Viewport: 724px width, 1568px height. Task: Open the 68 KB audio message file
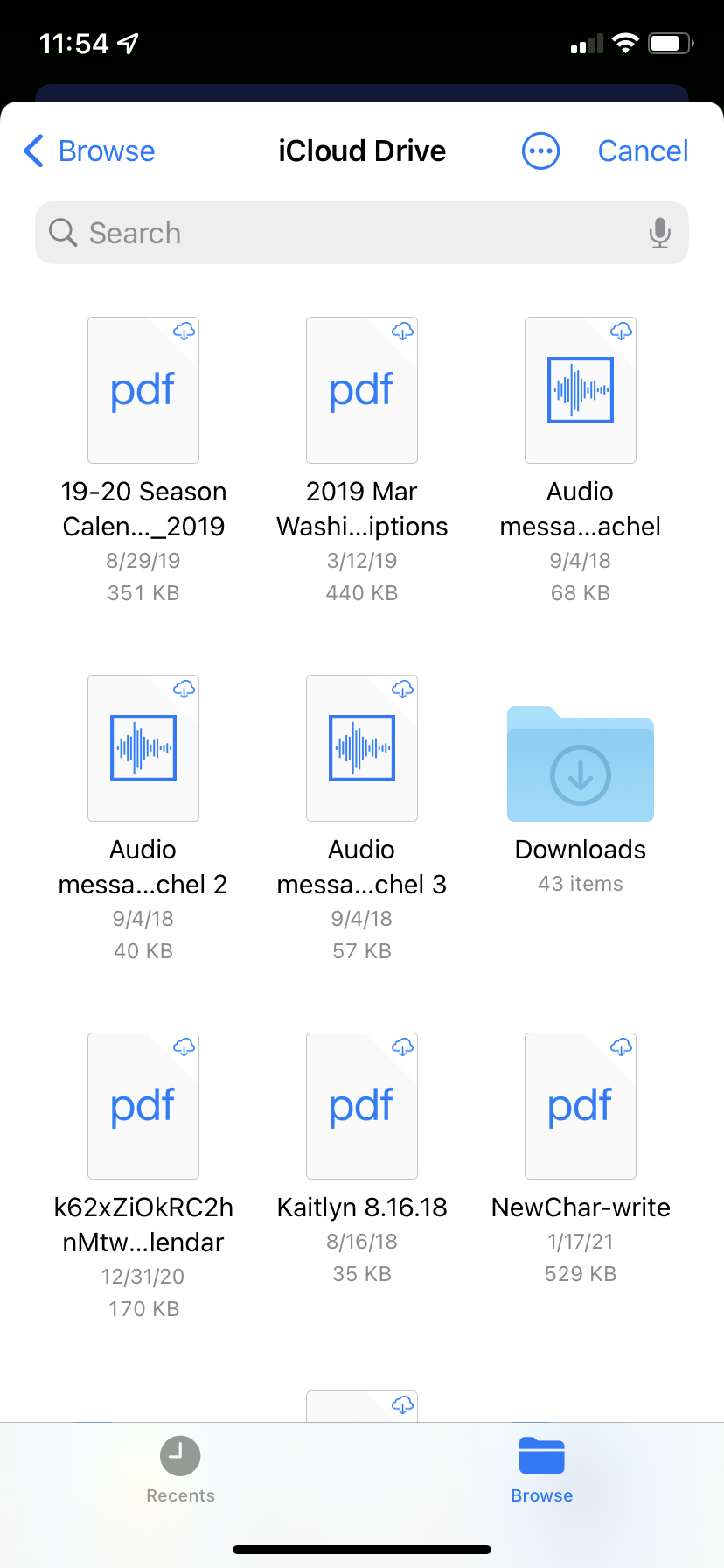click(x=581, y=390)
